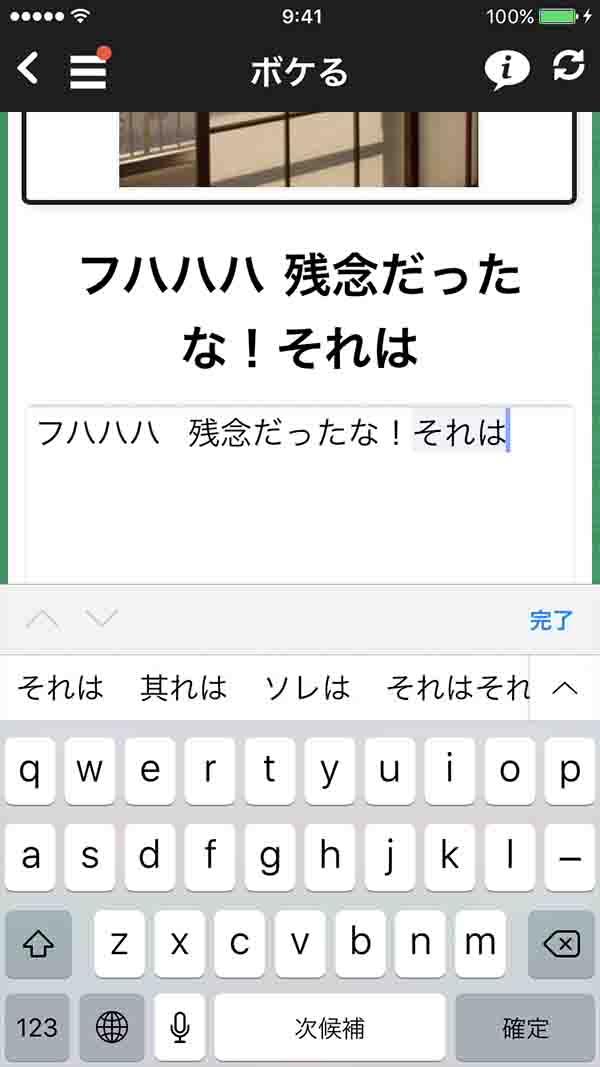Image resolution: width=600 pixels, height=1067 pixels.
Task: Open the info speech bubble
Action: (507, 69)
